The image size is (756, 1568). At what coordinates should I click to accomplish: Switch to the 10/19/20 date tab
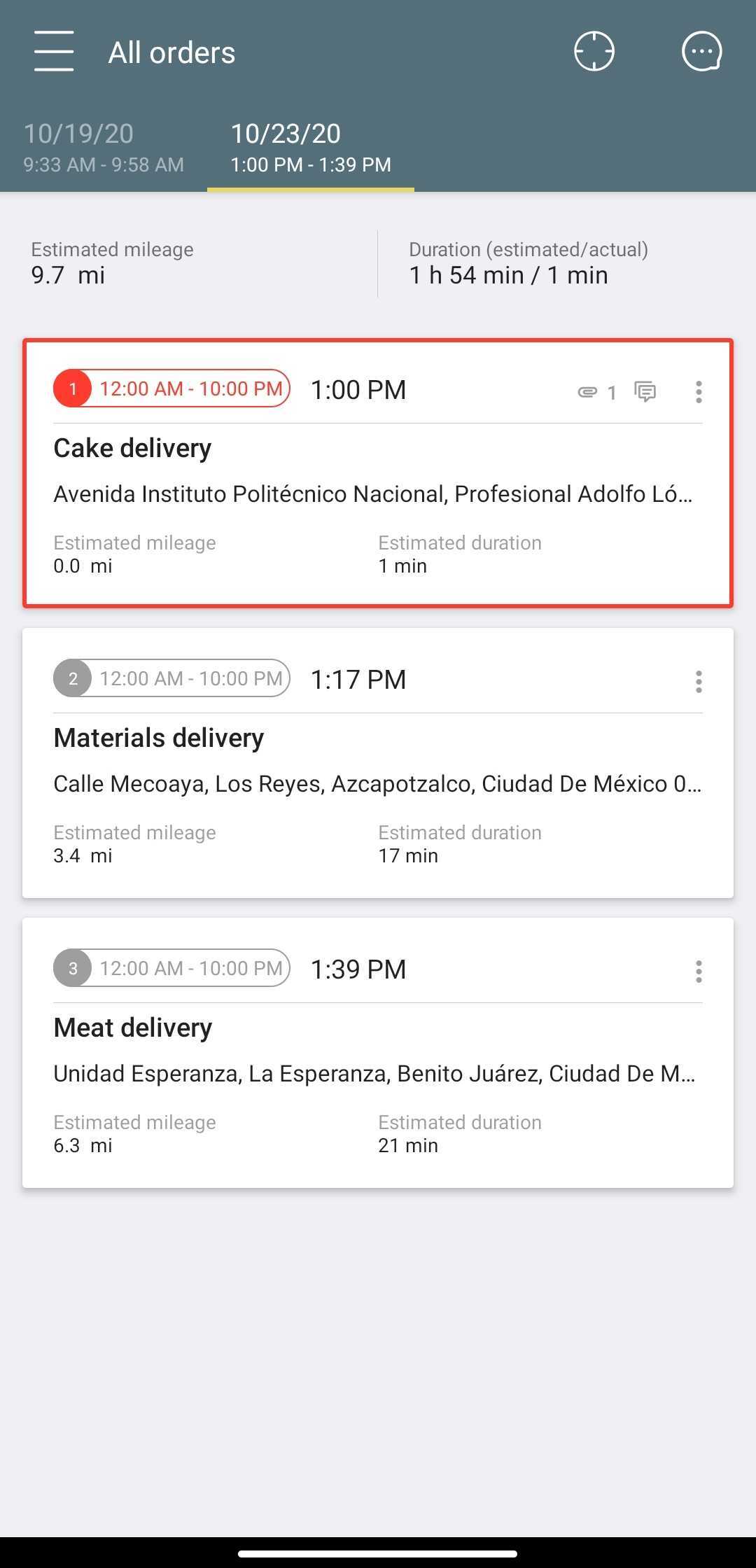coord(104,148)
